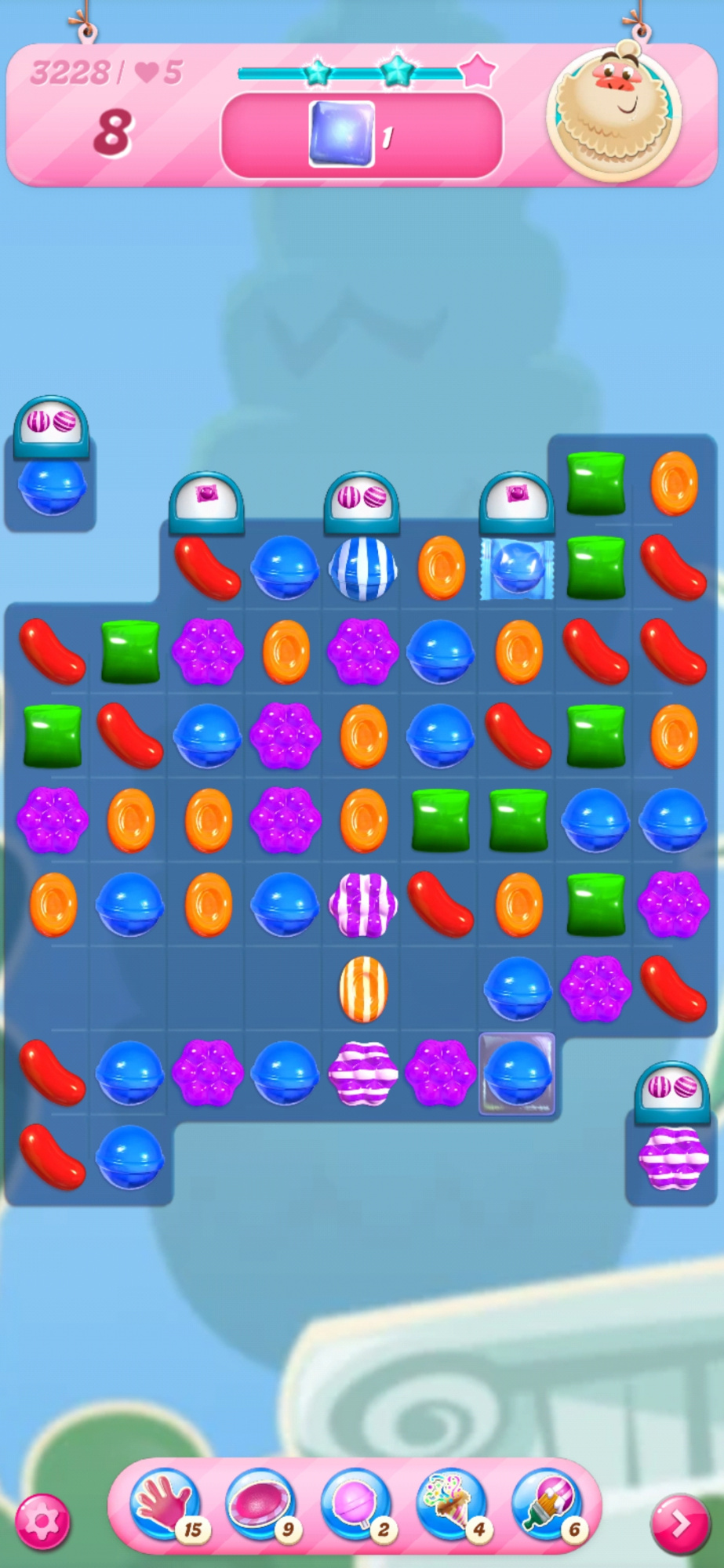Use the party popper booster
This screenshot has width=724, height=1568.
click(x=450, y=1504)
